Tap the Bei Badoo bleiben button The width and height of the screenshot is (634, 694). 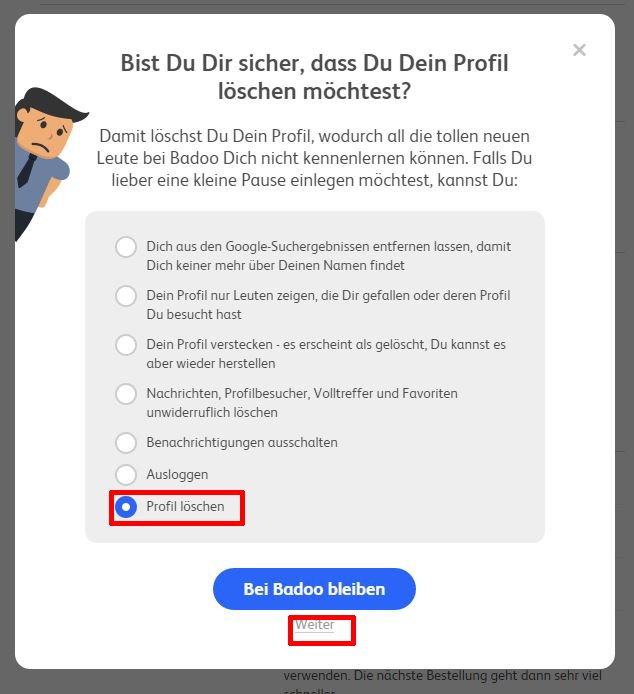click(314, 589)
